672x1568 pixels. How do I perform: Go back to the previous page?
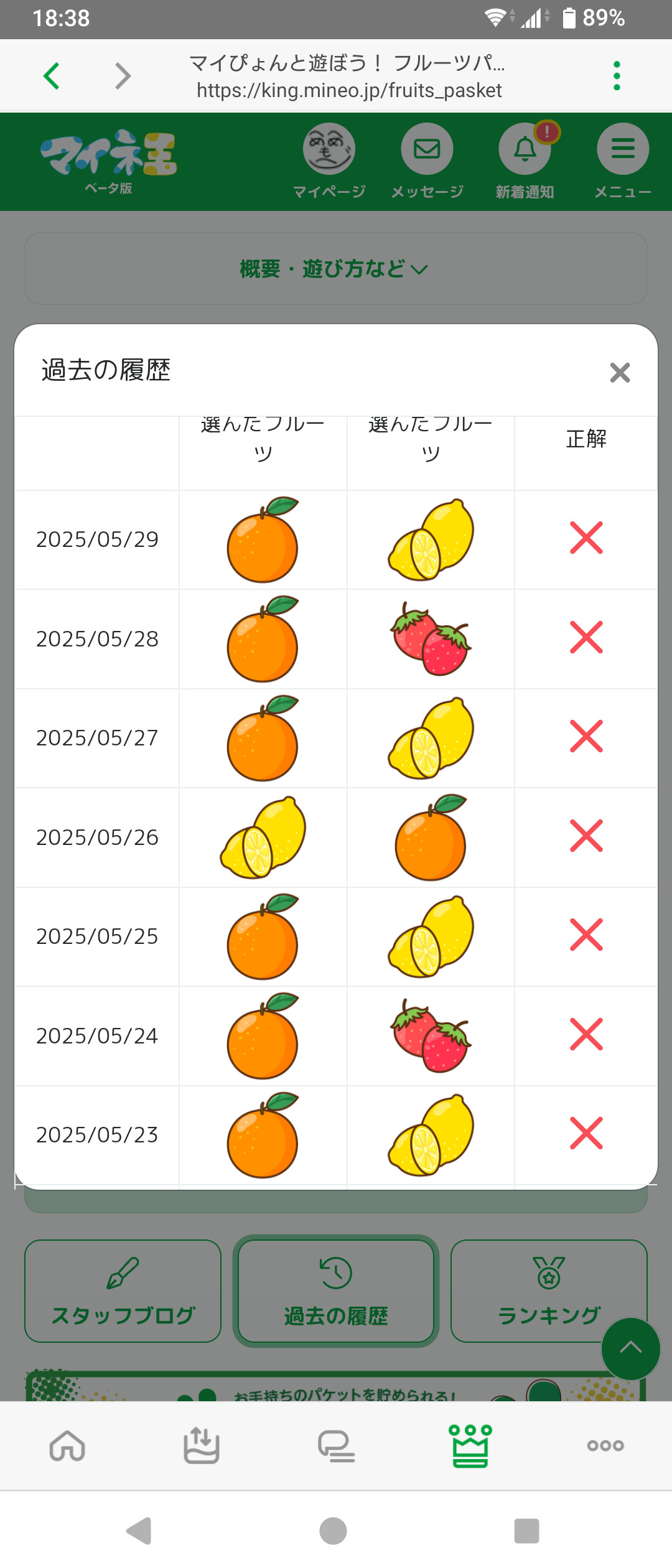click(52, 76)
